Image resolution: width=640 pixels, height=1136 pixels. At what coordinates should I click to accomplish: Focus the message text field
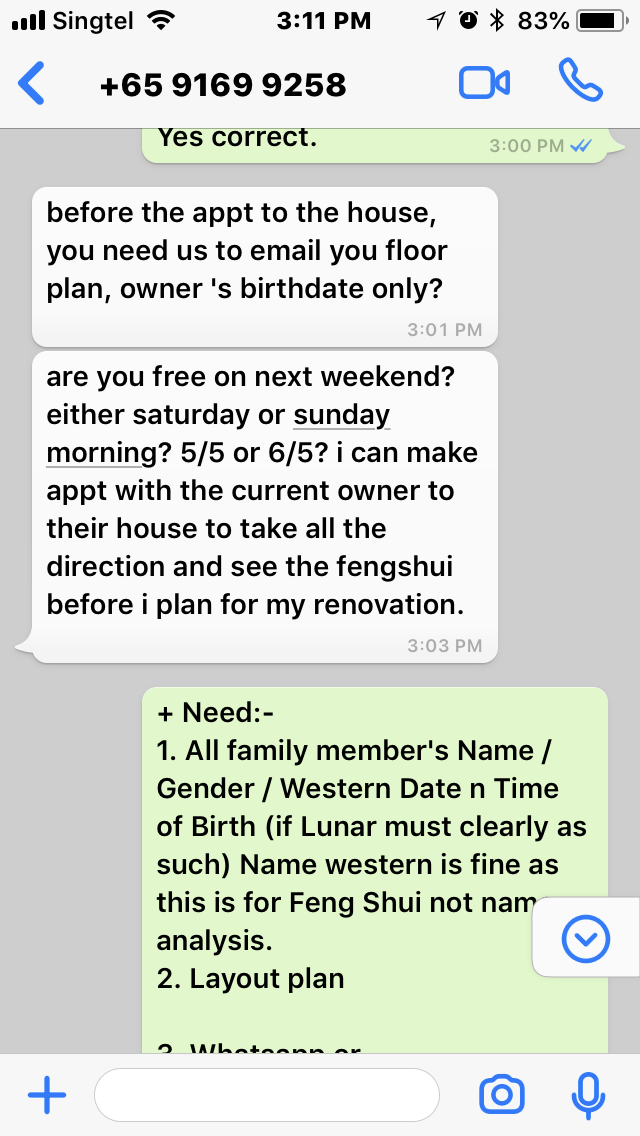click(266, 1095)
